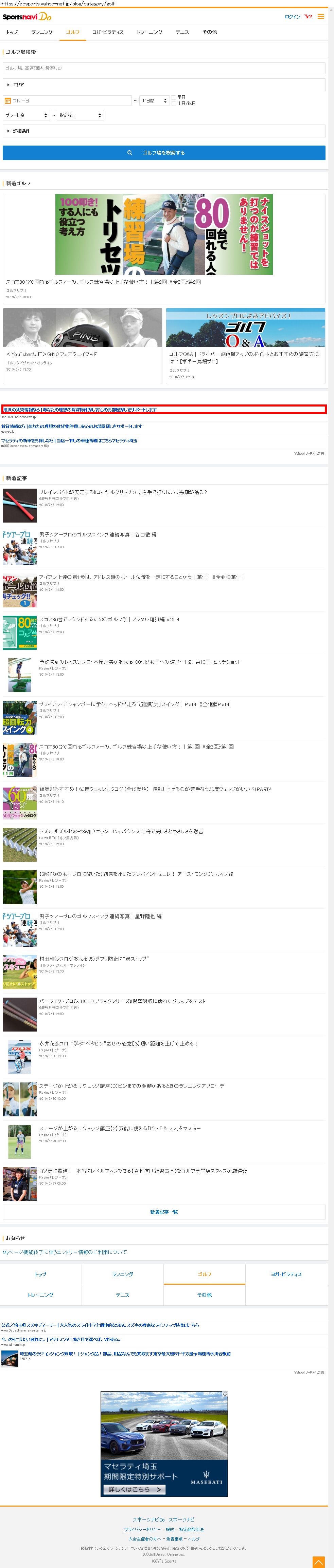The height and width of the screenshot is (1568, 334).
Task: Tap the golf course search input field
Action: click(163, 68)
